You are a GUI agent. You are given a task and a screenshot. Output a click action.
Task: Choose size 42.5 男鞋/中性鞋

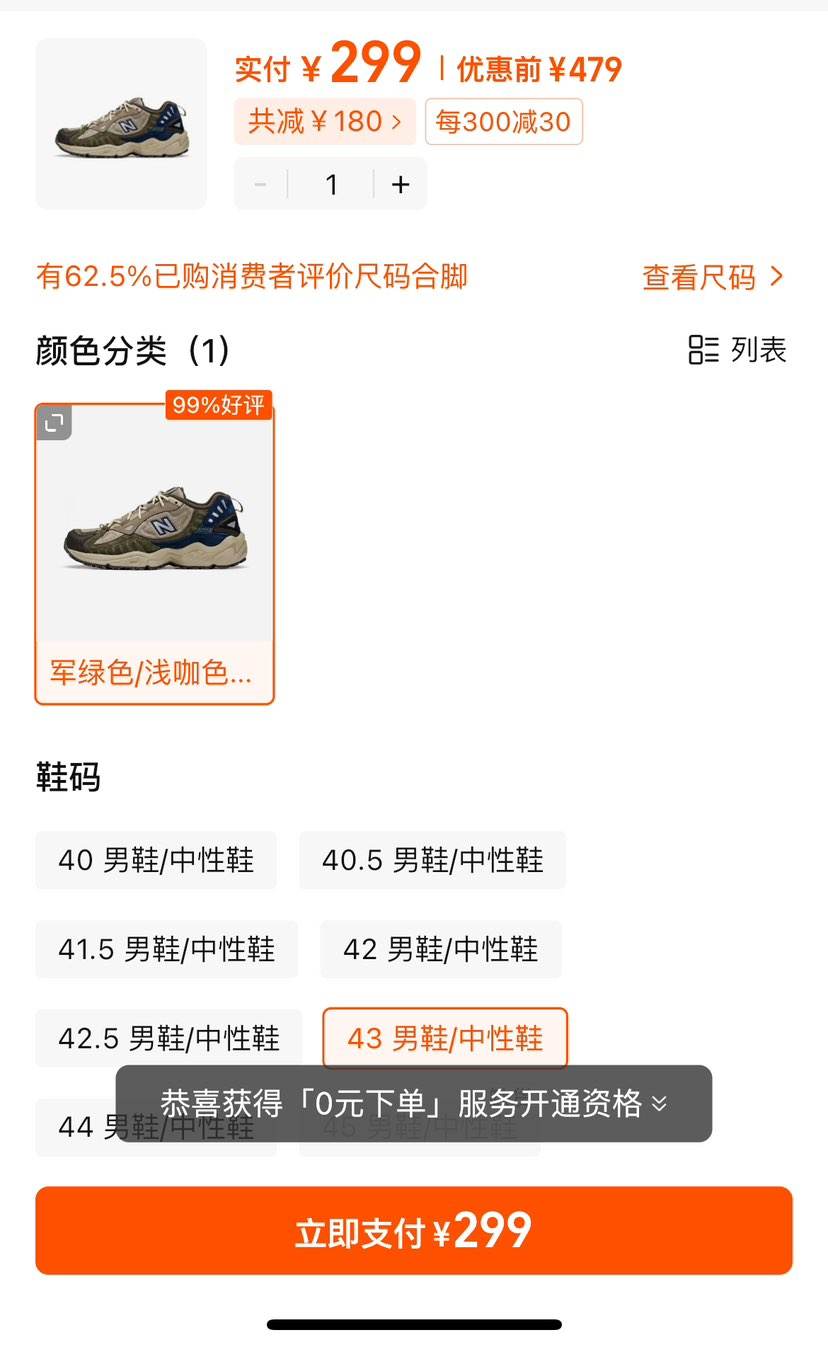[x=168, y=1038]
